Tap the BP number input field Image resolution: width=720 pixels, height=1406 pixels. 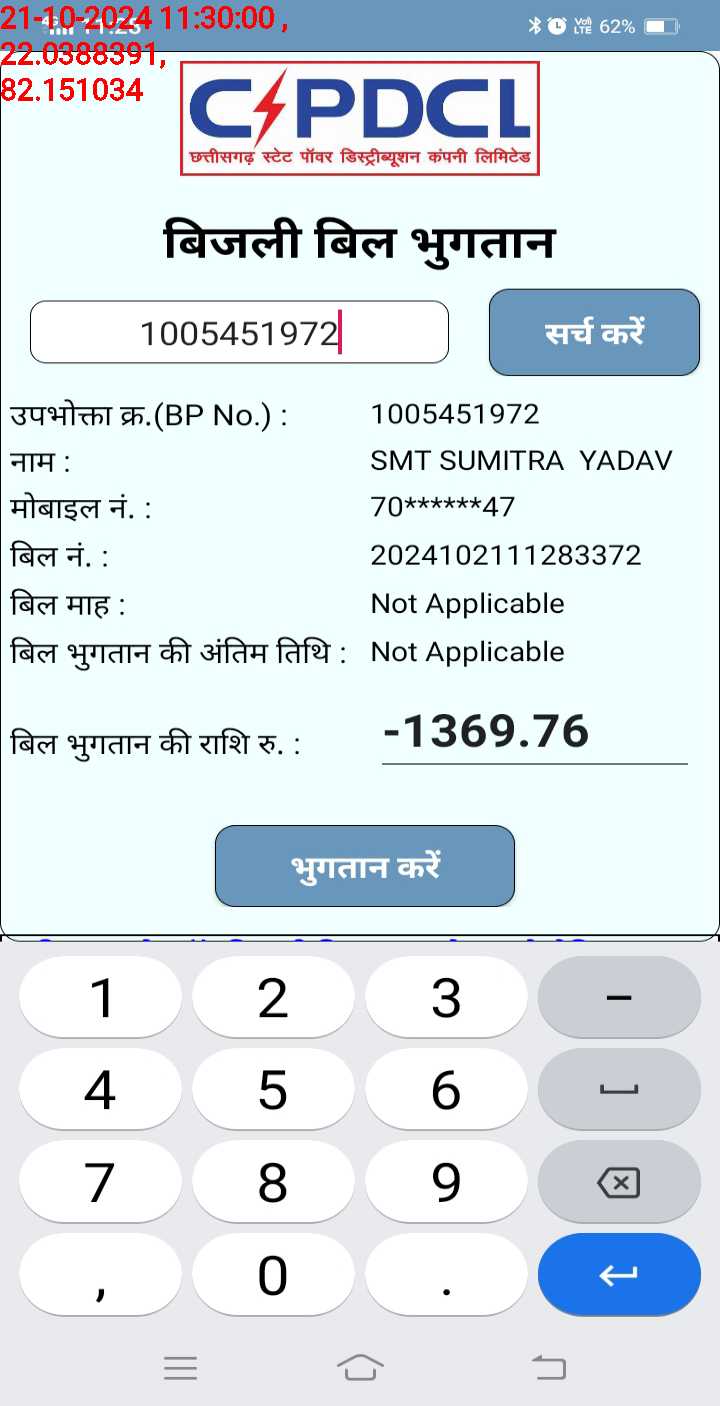(239, 332)
